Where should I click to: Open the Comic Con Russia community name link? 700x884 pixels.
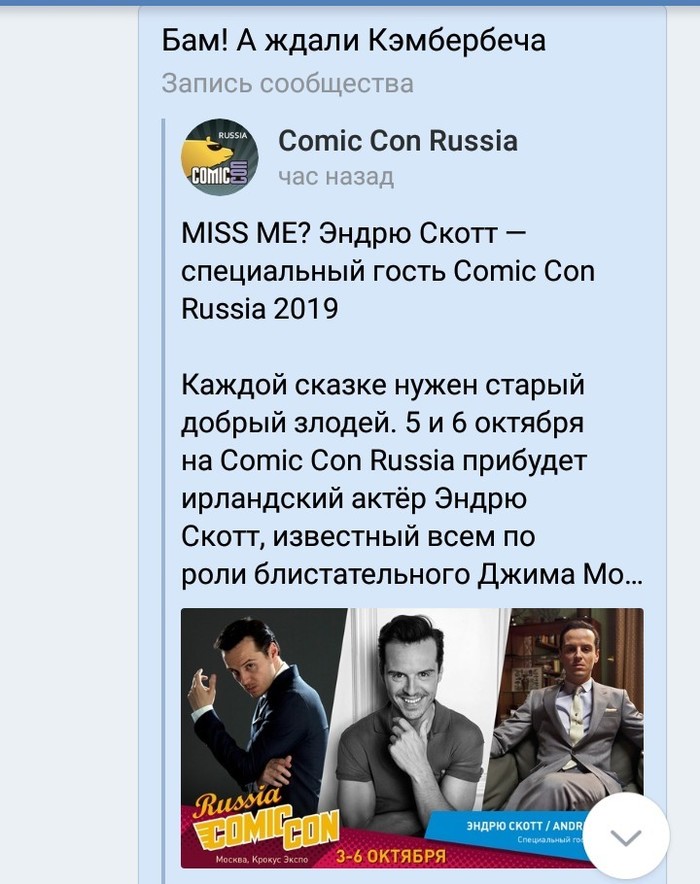397,140
